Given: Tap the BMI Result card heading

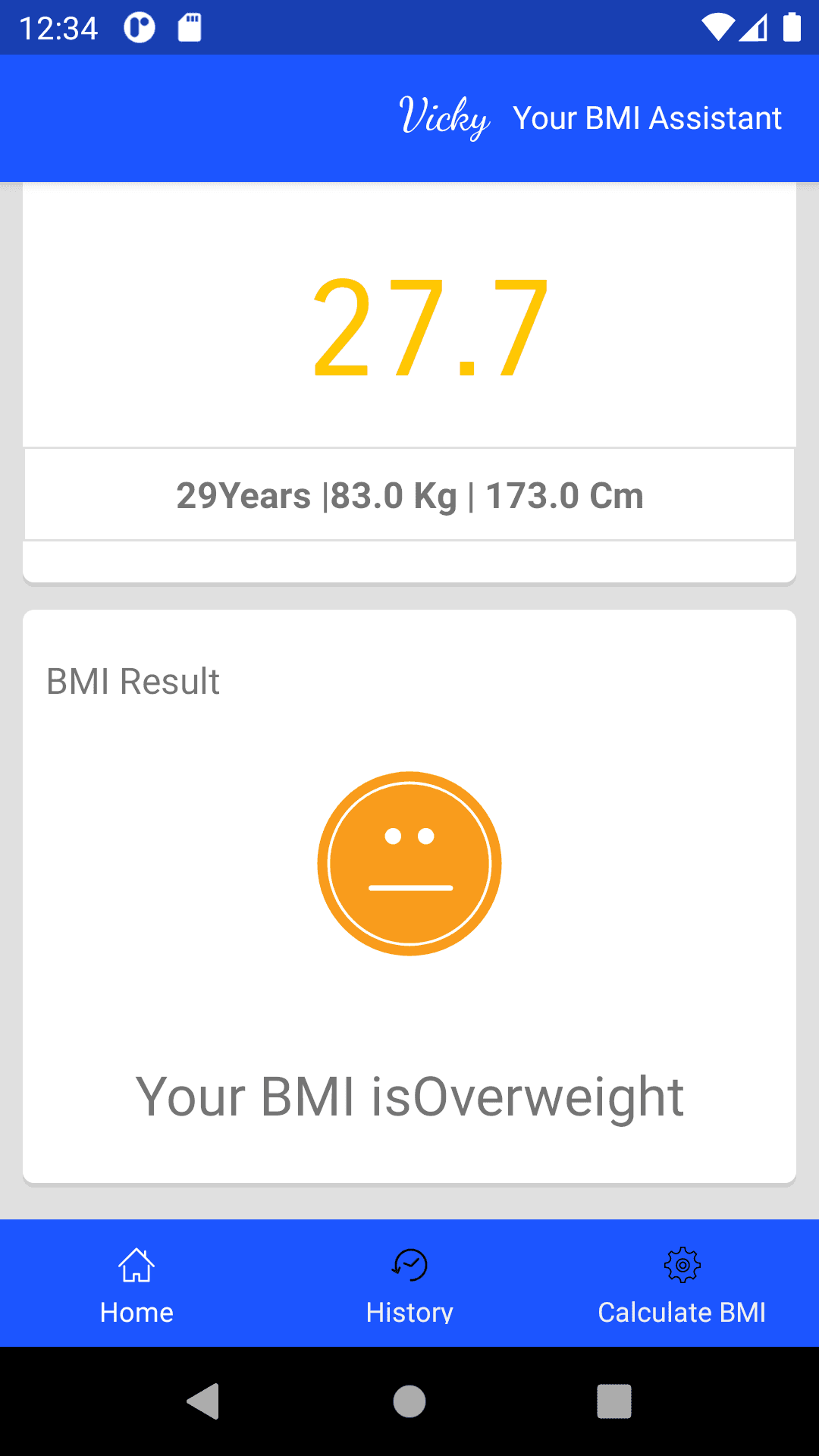Looking at the screenshot, I should tap(133, 681).
